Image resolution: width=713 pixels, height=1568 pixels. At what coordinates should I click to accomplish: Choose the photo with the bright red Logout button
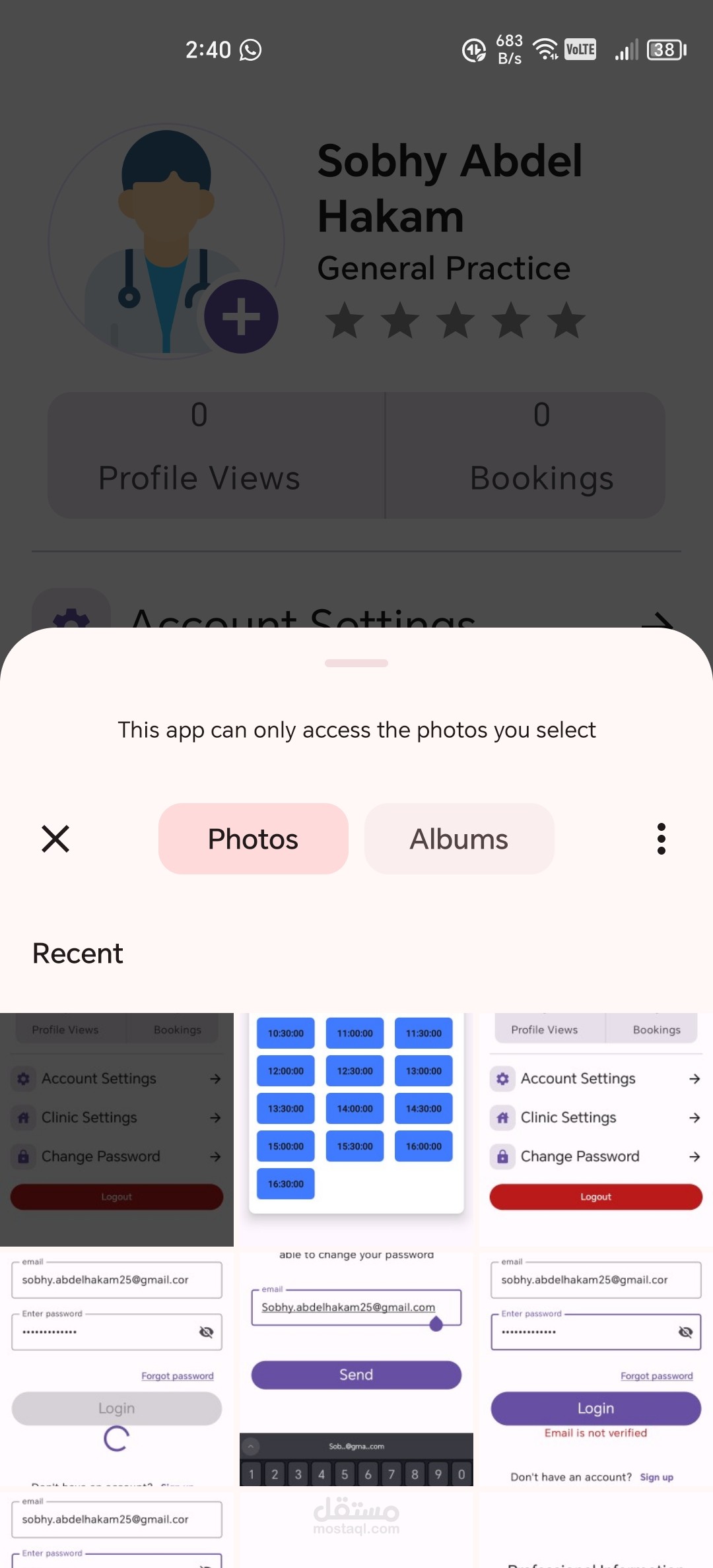pyautogui.click(x=596, y=1129)
